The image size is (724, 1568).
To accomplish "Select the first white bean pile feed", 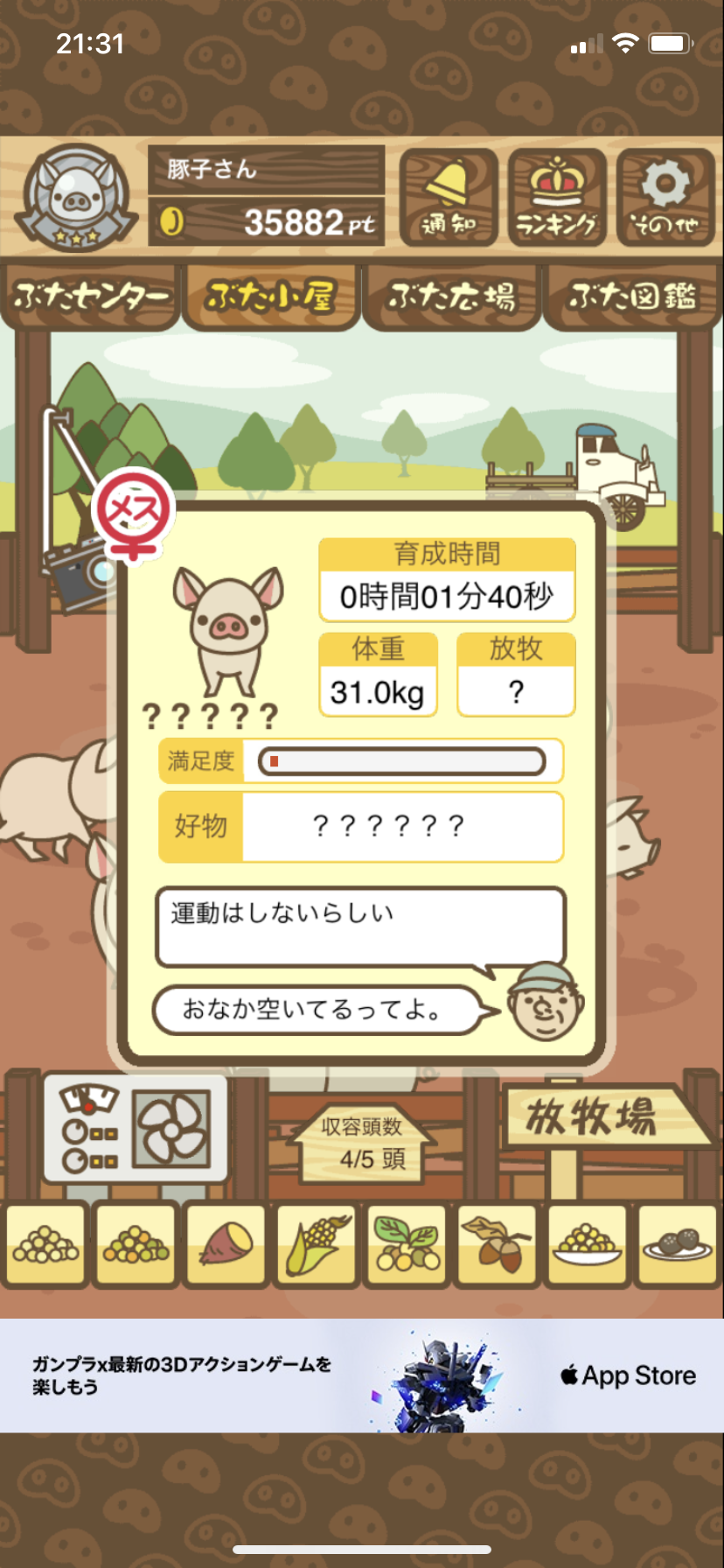I will (x=46, y=1244).
